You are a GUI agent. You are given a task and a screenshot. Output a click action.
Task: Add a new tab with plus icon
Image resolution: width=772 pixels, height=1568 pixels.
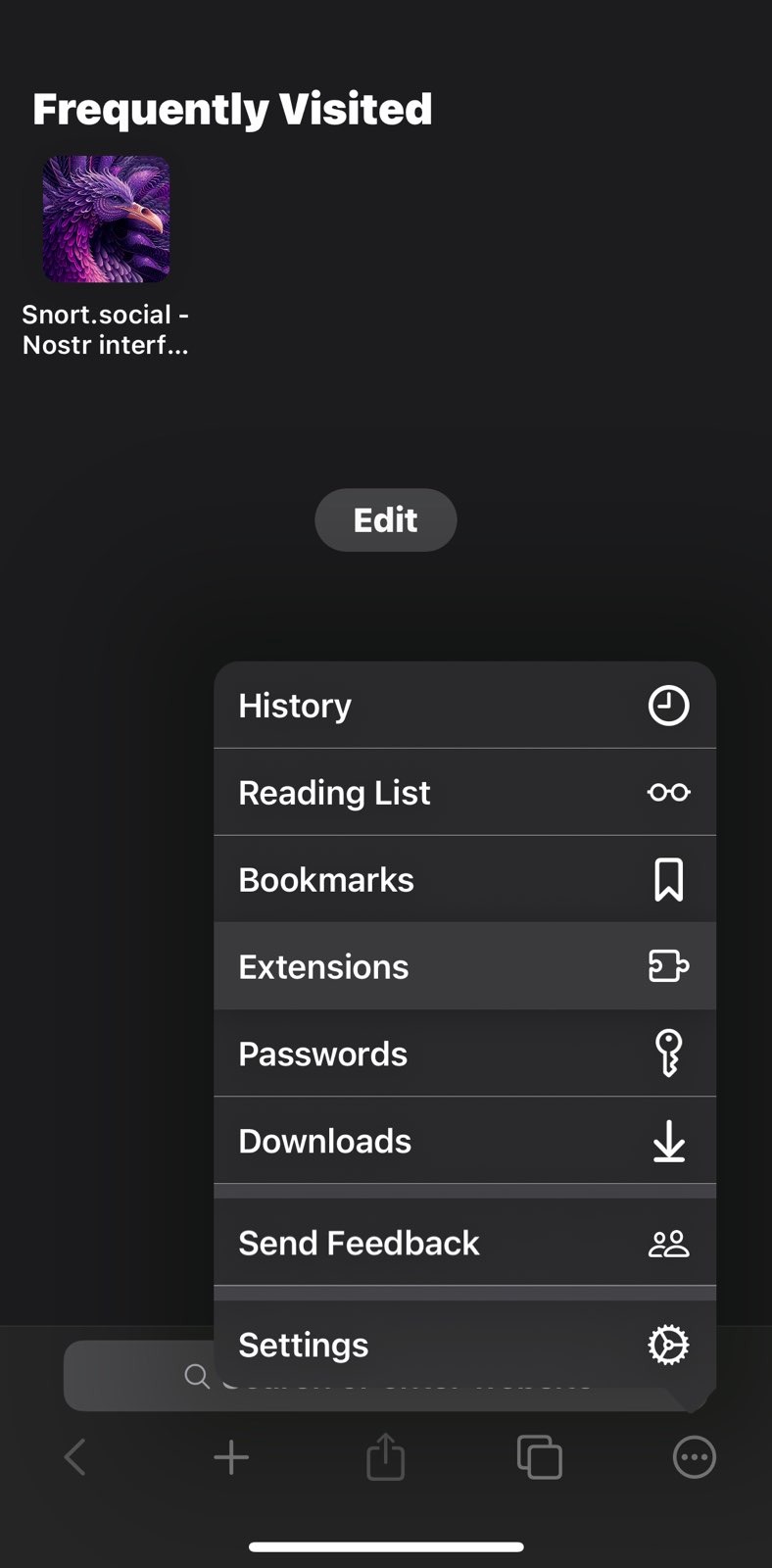click(x=231, y=1457)
